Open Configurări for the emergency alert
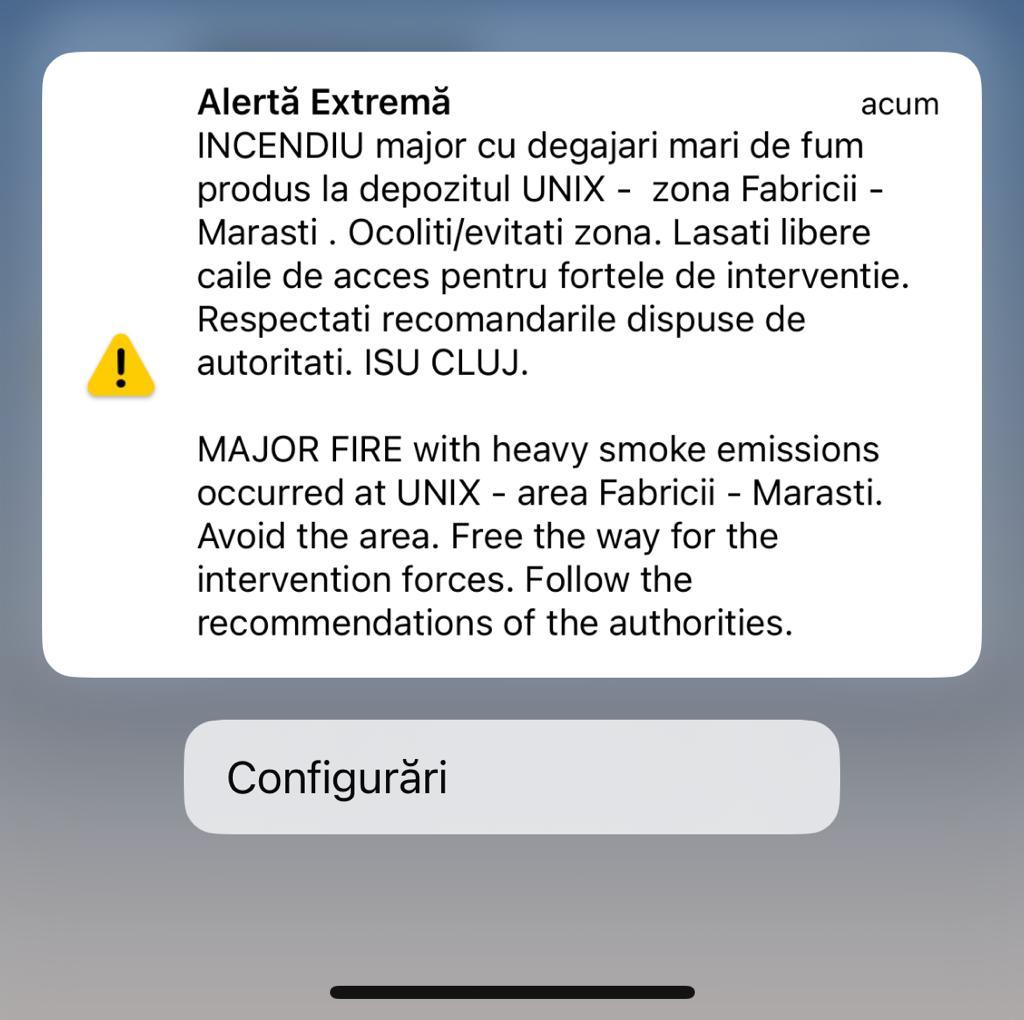Viewport: 1024px width, 1020px height. pyautogui.click(x=511, y=777)
